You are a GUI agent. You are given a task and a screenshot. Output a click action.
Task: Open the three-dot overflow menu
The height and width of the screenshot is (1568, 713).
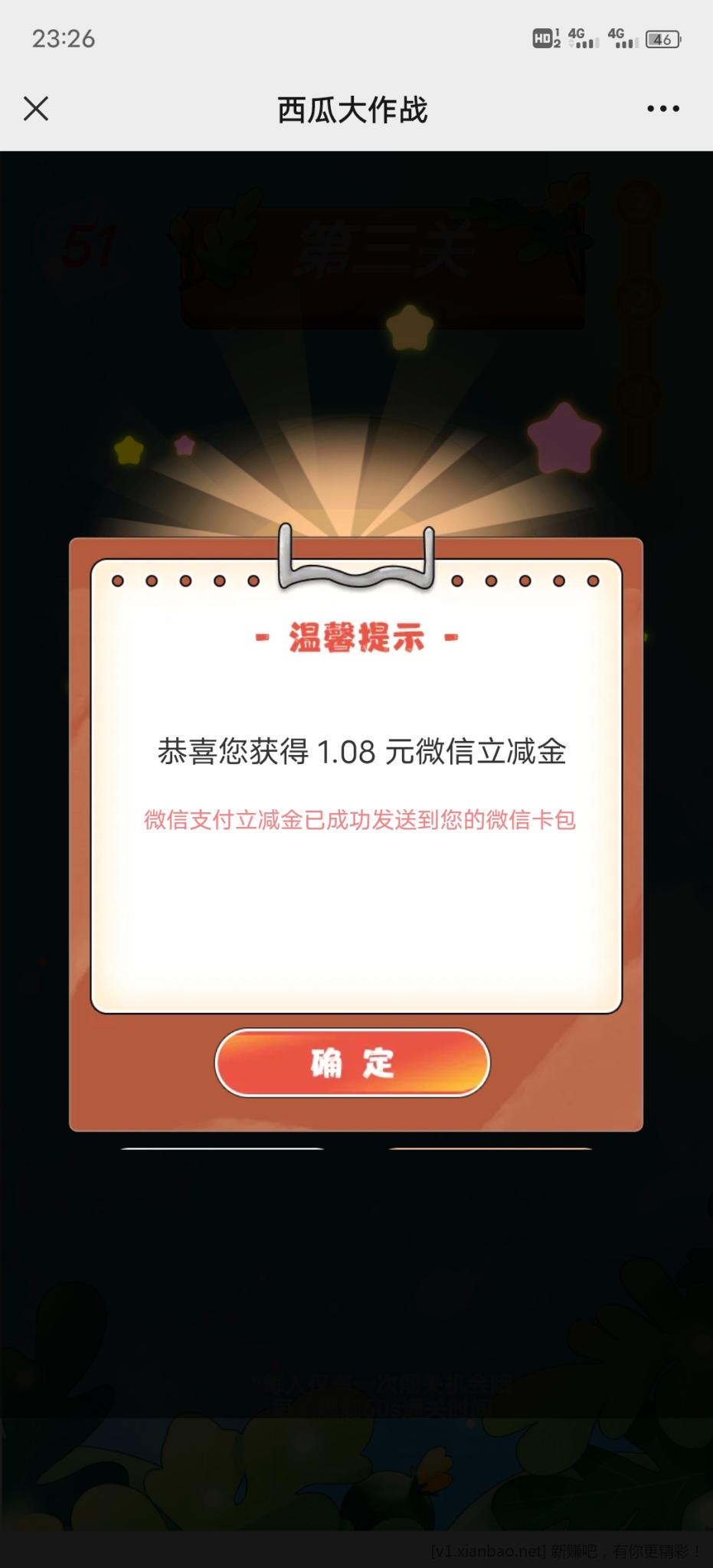(x=662, y=109)
